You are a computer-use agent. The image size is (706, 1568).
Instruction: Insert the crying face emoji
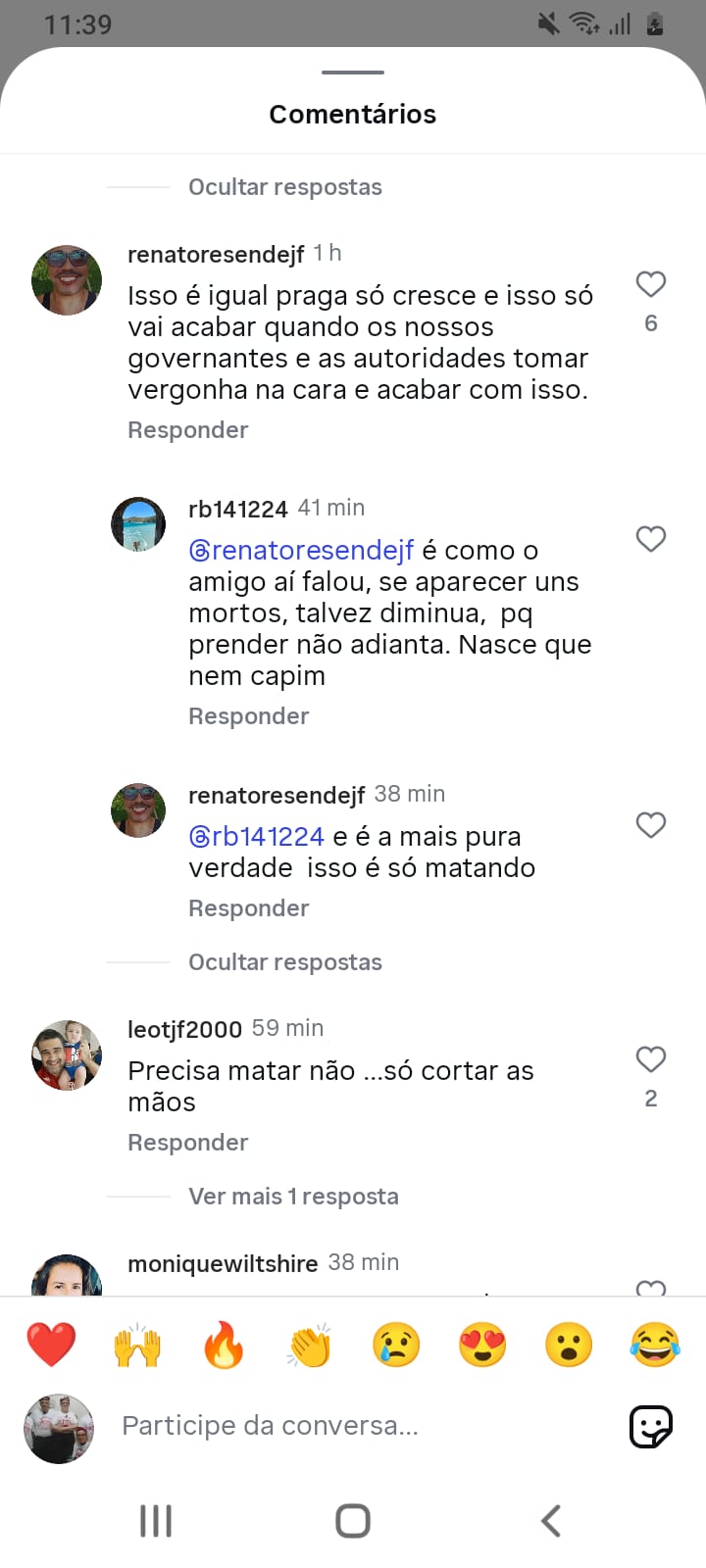(396, 1345)
